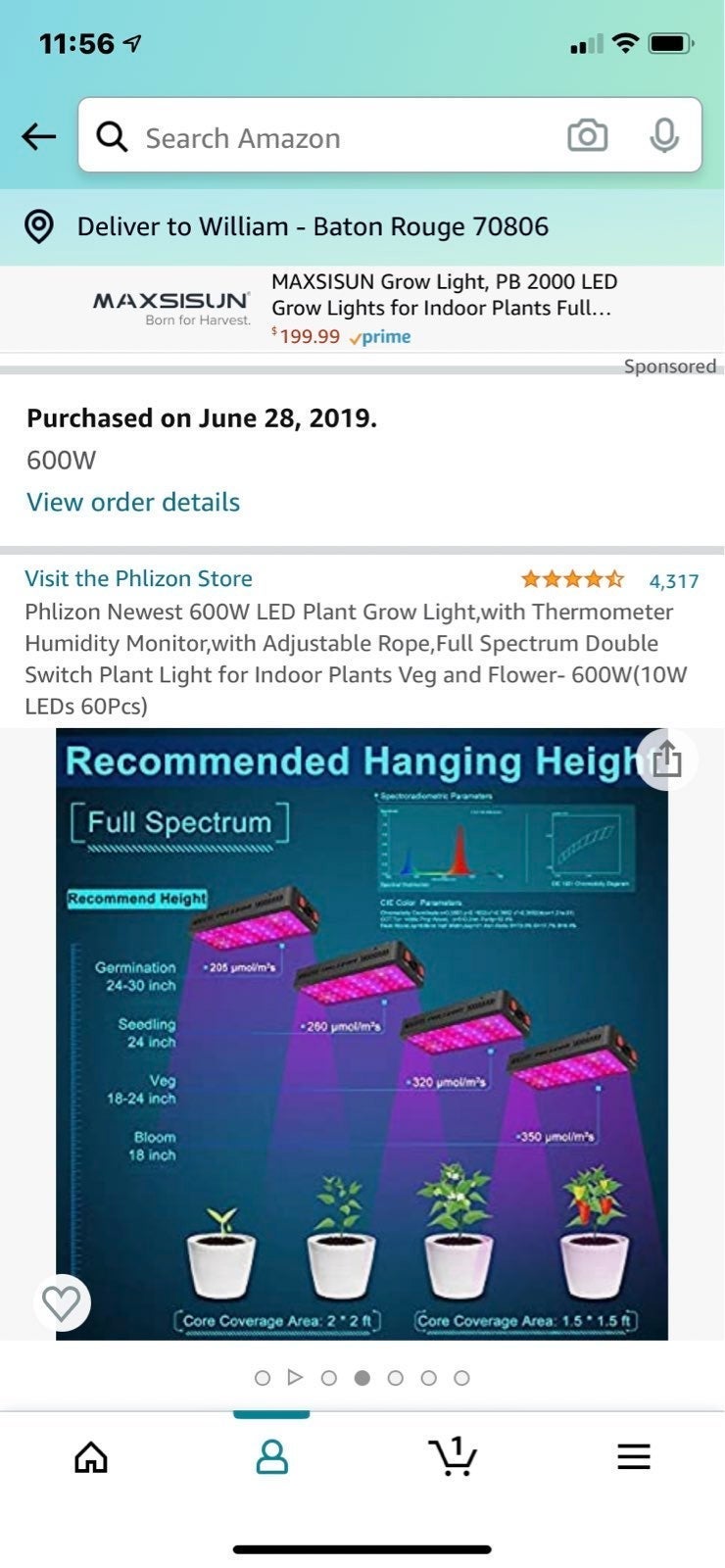725x1568 pixels.
Task: Start voice search with microphone
Action: point(664,136)
